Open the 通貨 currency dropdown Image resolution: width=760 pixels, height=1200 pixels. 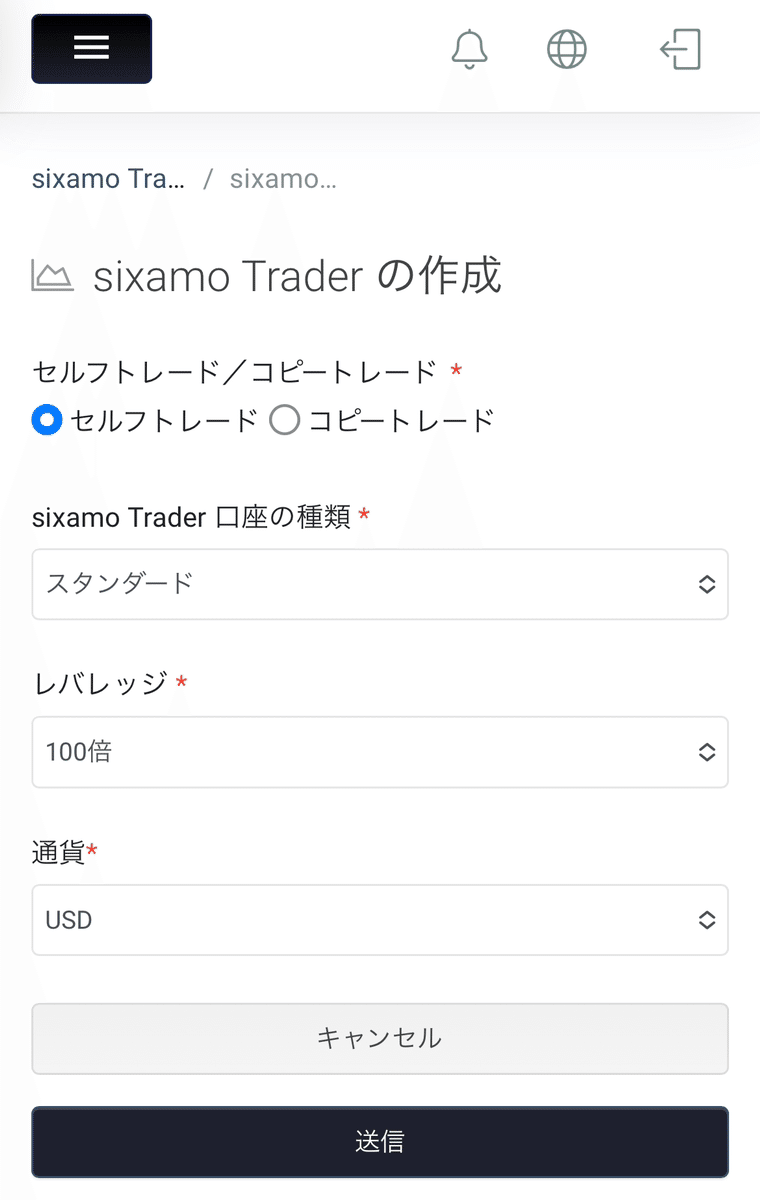(380, 920)
